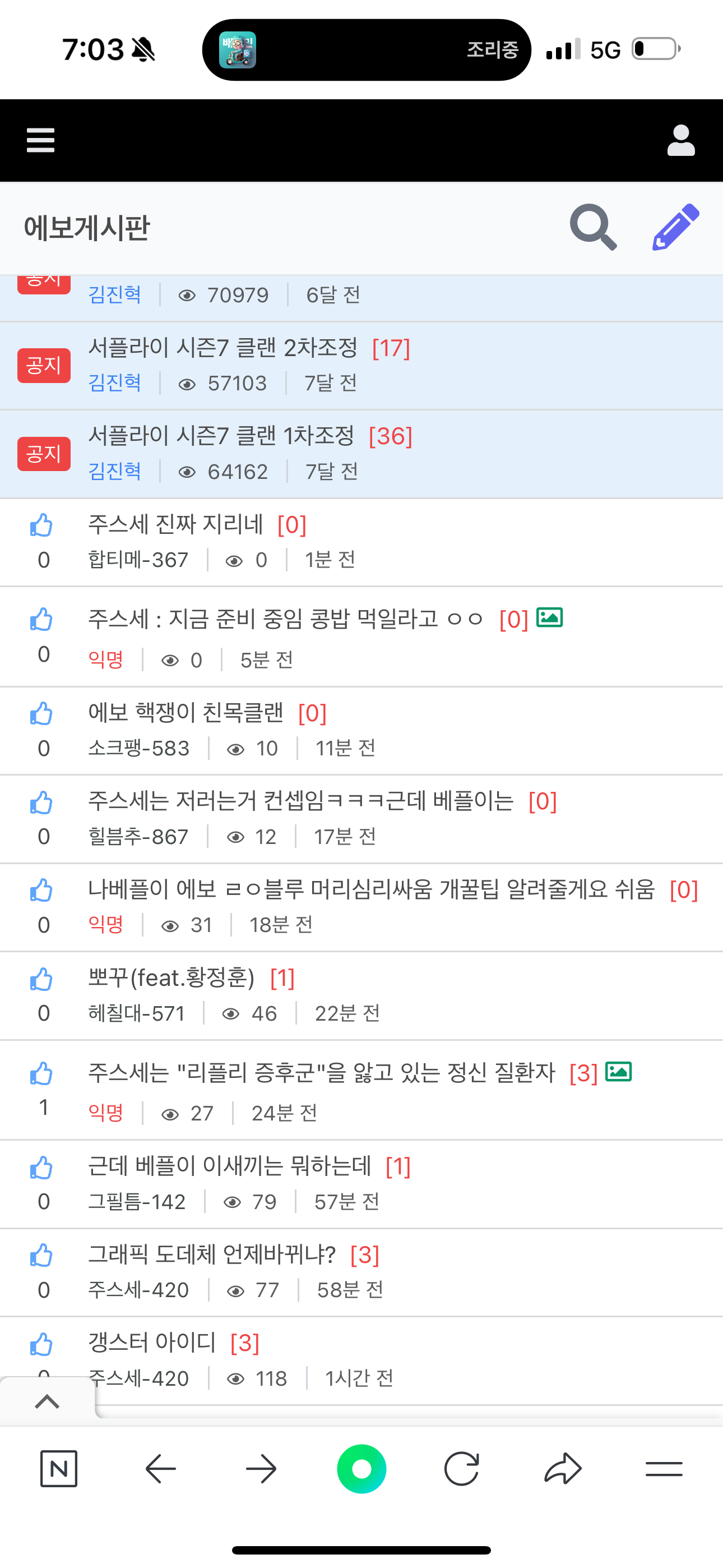Image resolution: width=723 pixels, height=1568 pixels.
Task: Open post 갱스터 아이디
Action: tap(152, 1342)
